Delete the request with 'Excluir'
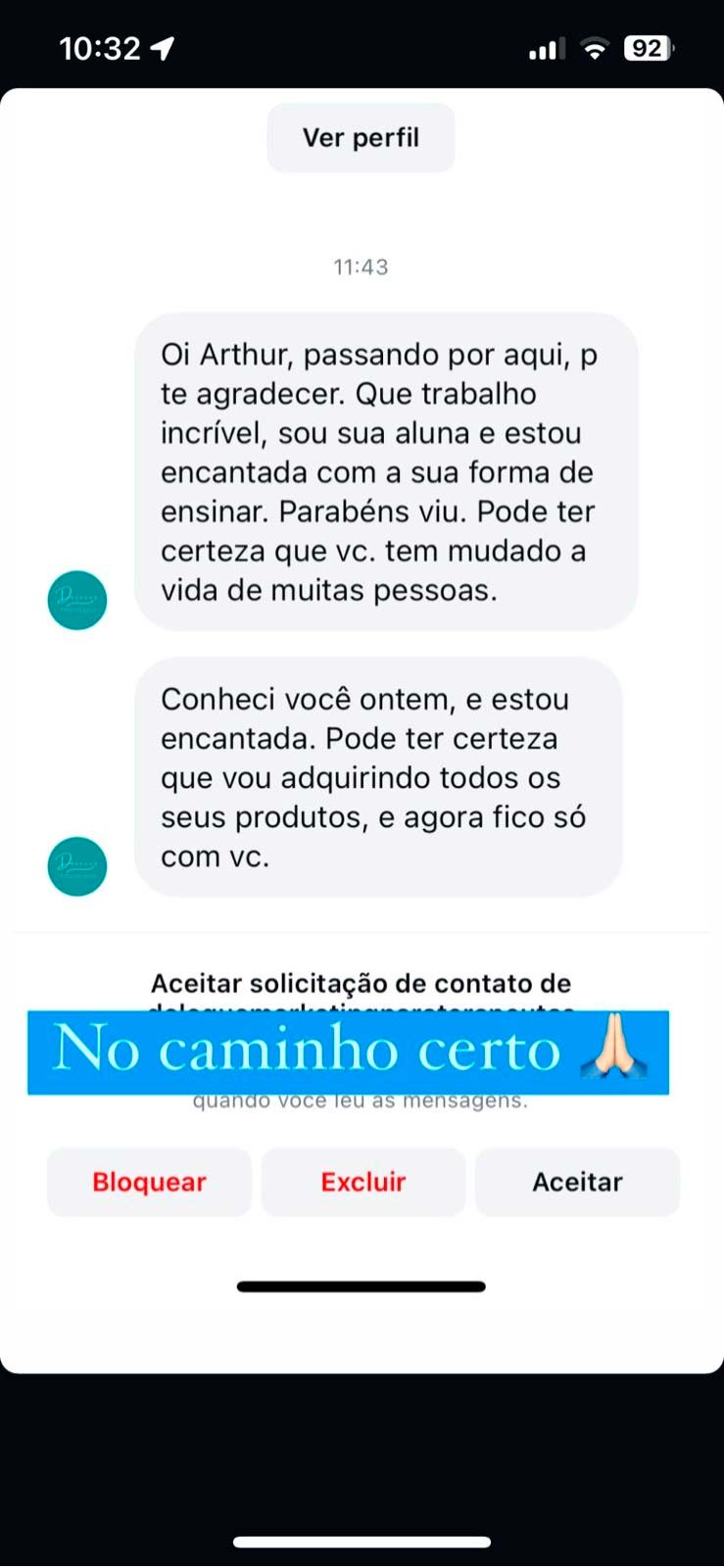 362,1182
